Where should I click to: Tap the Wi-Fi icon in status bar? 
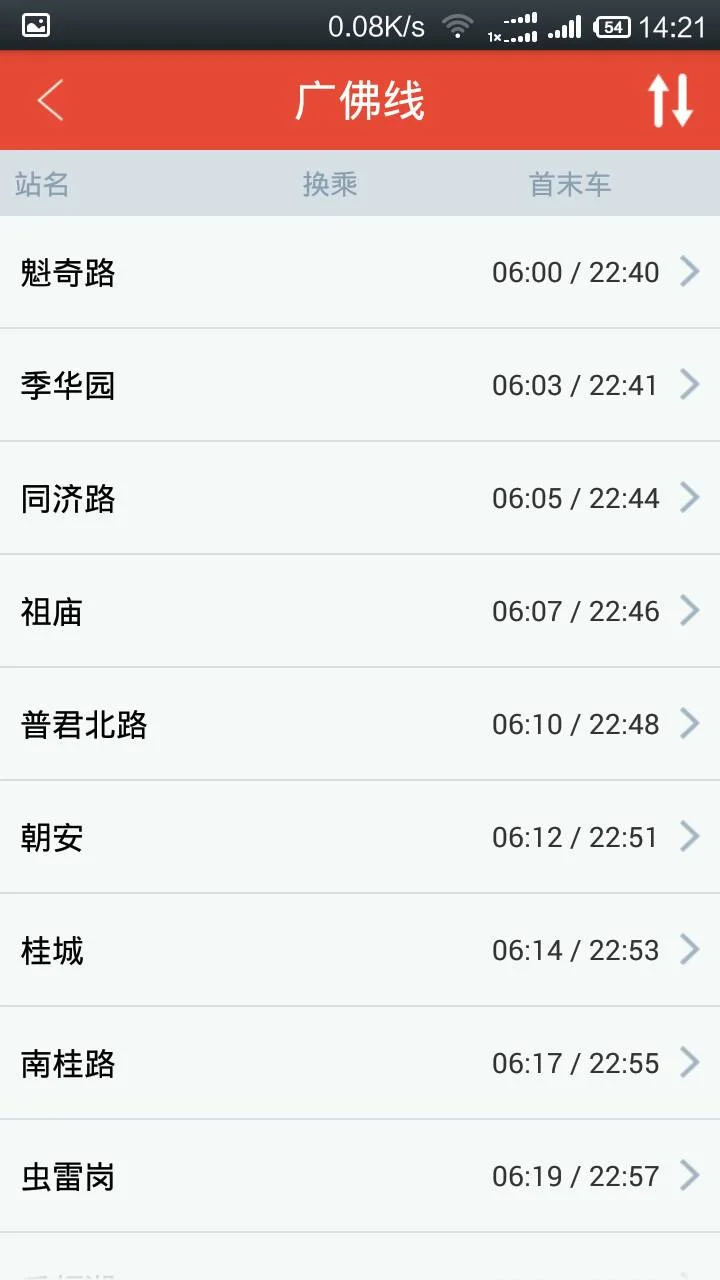(459, 24)
